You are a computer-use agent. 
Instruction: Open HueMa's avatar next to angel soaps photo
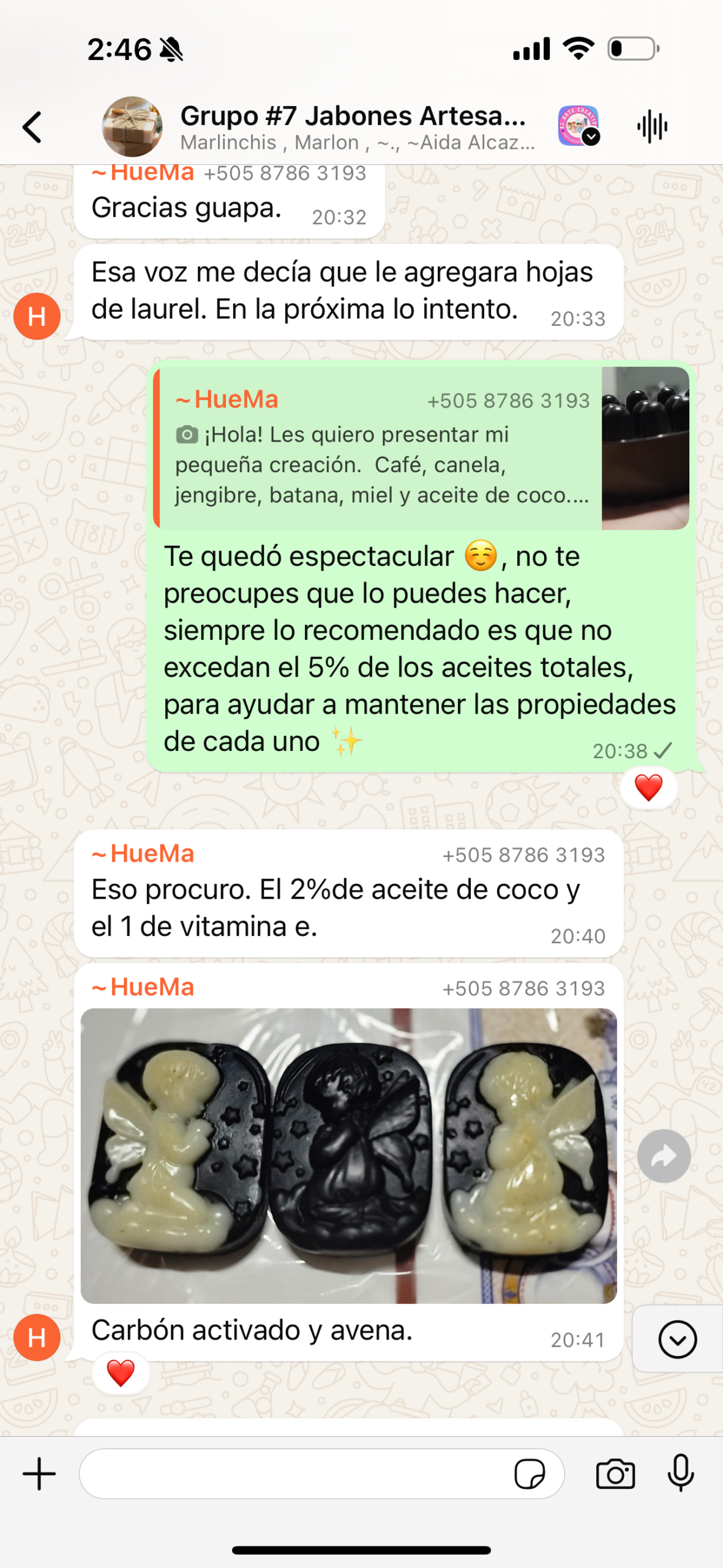coord(37,1337)
